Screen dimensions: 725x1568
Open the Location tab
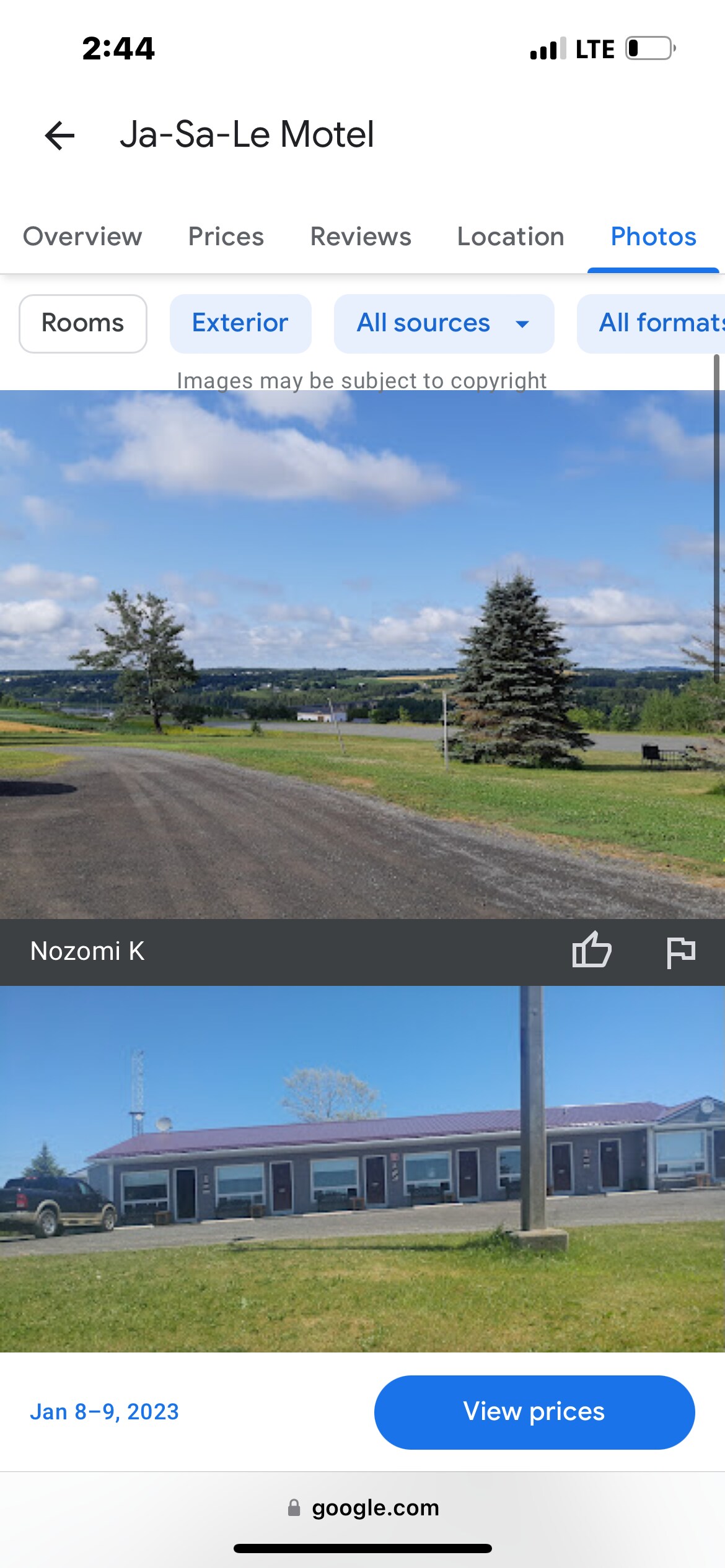(510, 237)
